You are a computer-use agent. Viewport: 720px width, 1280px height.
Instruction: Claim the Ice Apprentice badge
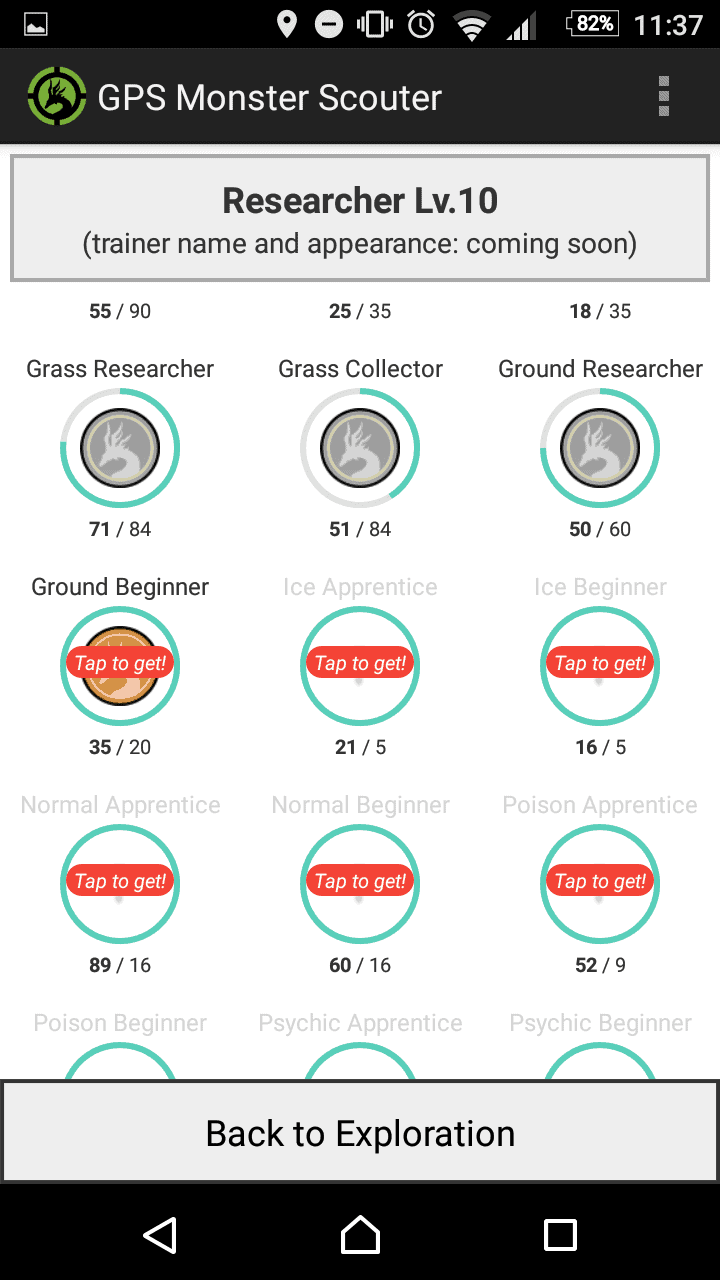(x=360, y=664)
